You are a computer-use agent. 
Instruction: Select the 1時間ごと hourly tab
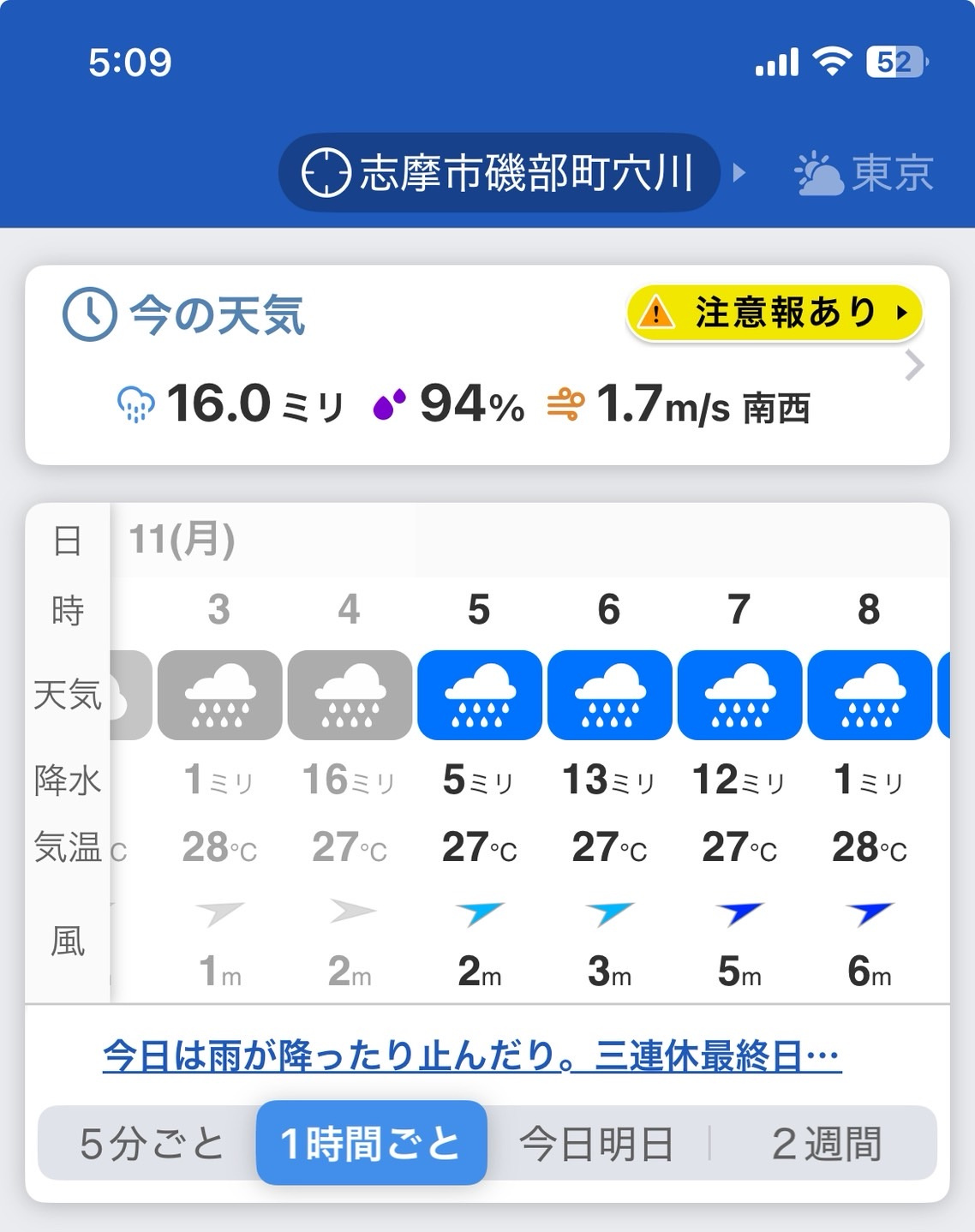(x=371, y=1144)
